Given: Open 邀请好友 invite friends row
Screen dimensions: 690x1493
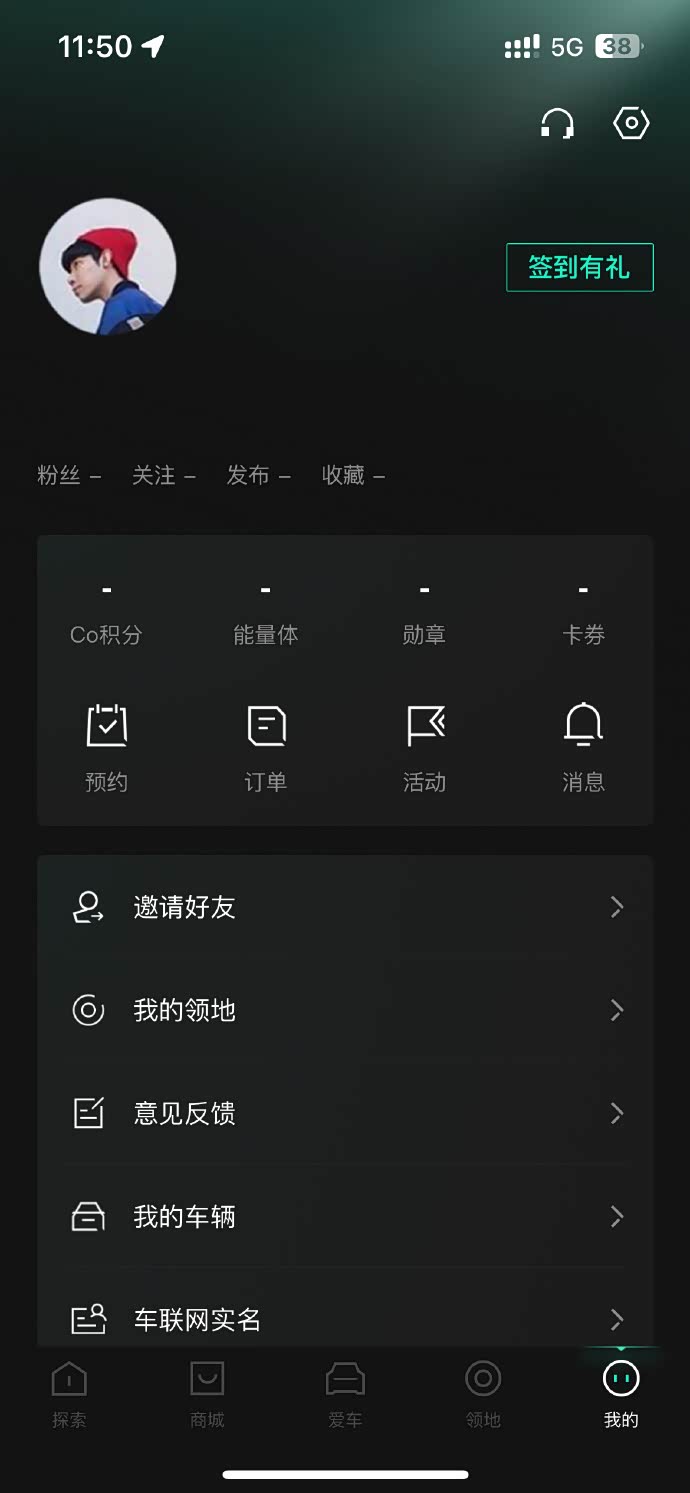Looking at the screenshot, I should tap(345, 907).
